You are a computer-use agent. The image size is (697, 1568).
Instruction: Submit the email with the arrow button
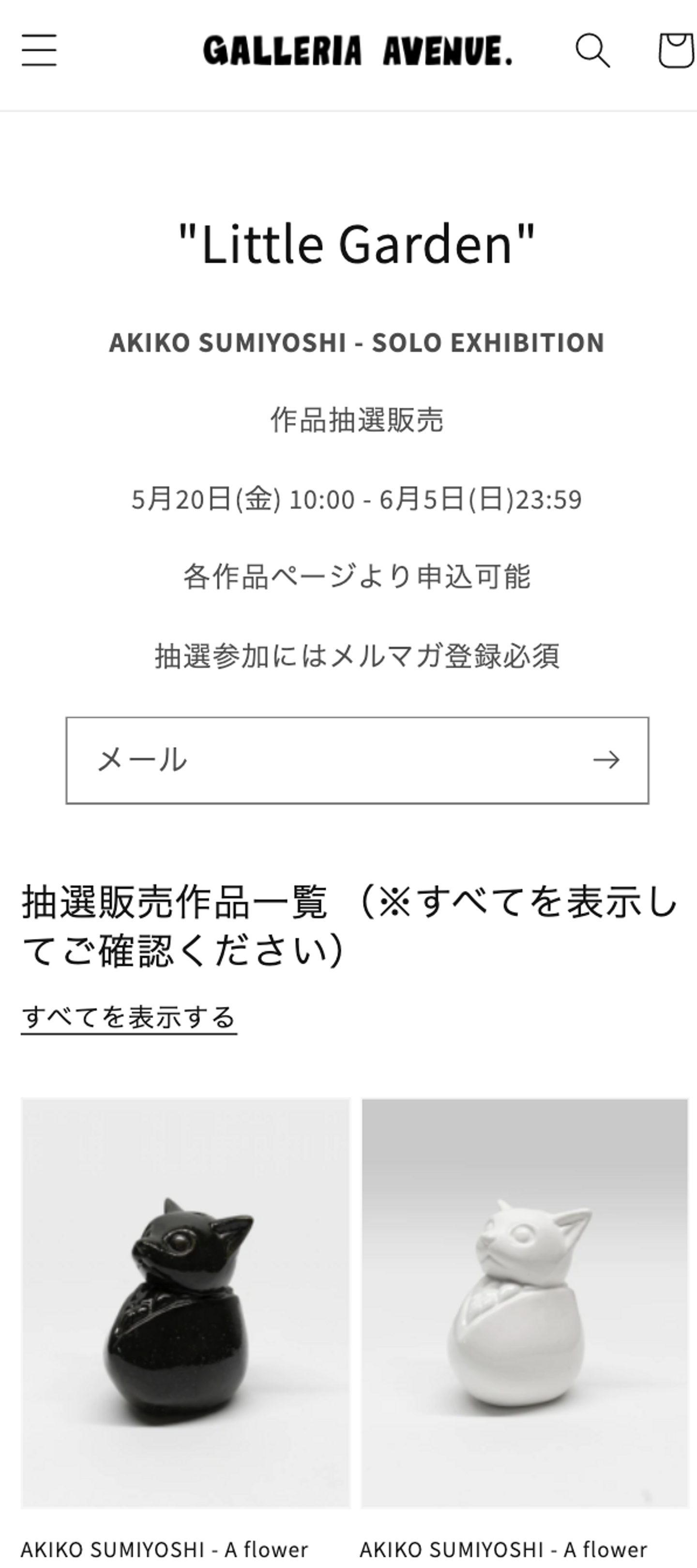606,760
